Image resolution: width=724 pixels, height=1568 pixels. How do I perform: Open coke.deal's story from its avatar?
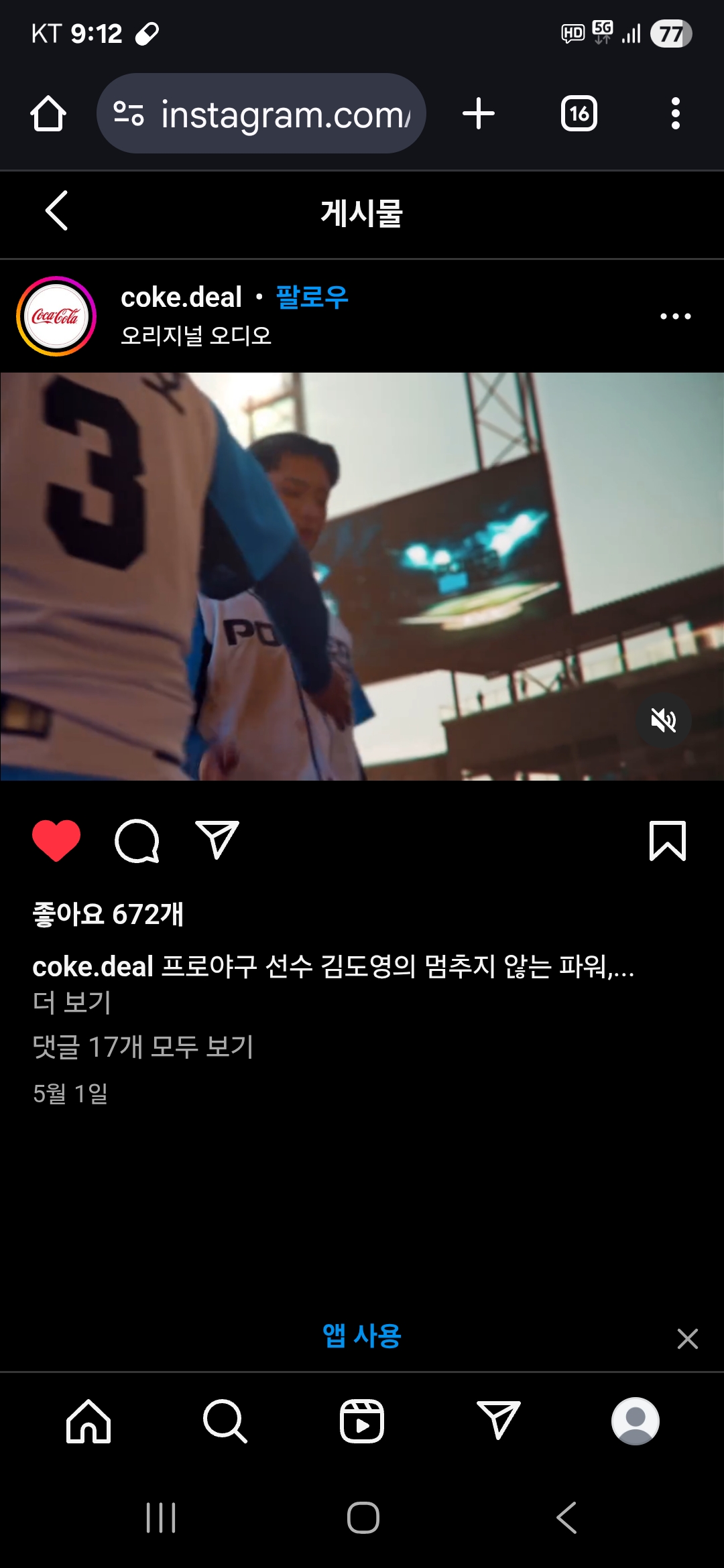pyautogui.click(x=56, y=316)
